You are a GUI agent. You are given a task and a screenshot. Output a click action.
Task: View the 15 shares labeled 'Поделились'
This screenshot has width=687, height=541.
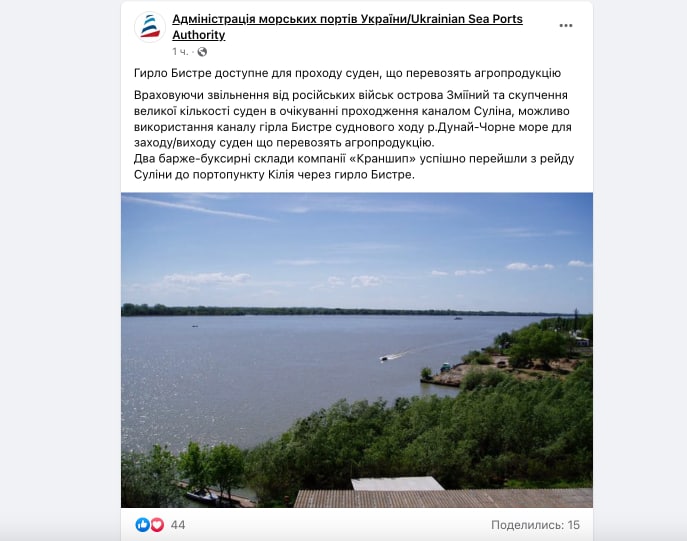535,525
